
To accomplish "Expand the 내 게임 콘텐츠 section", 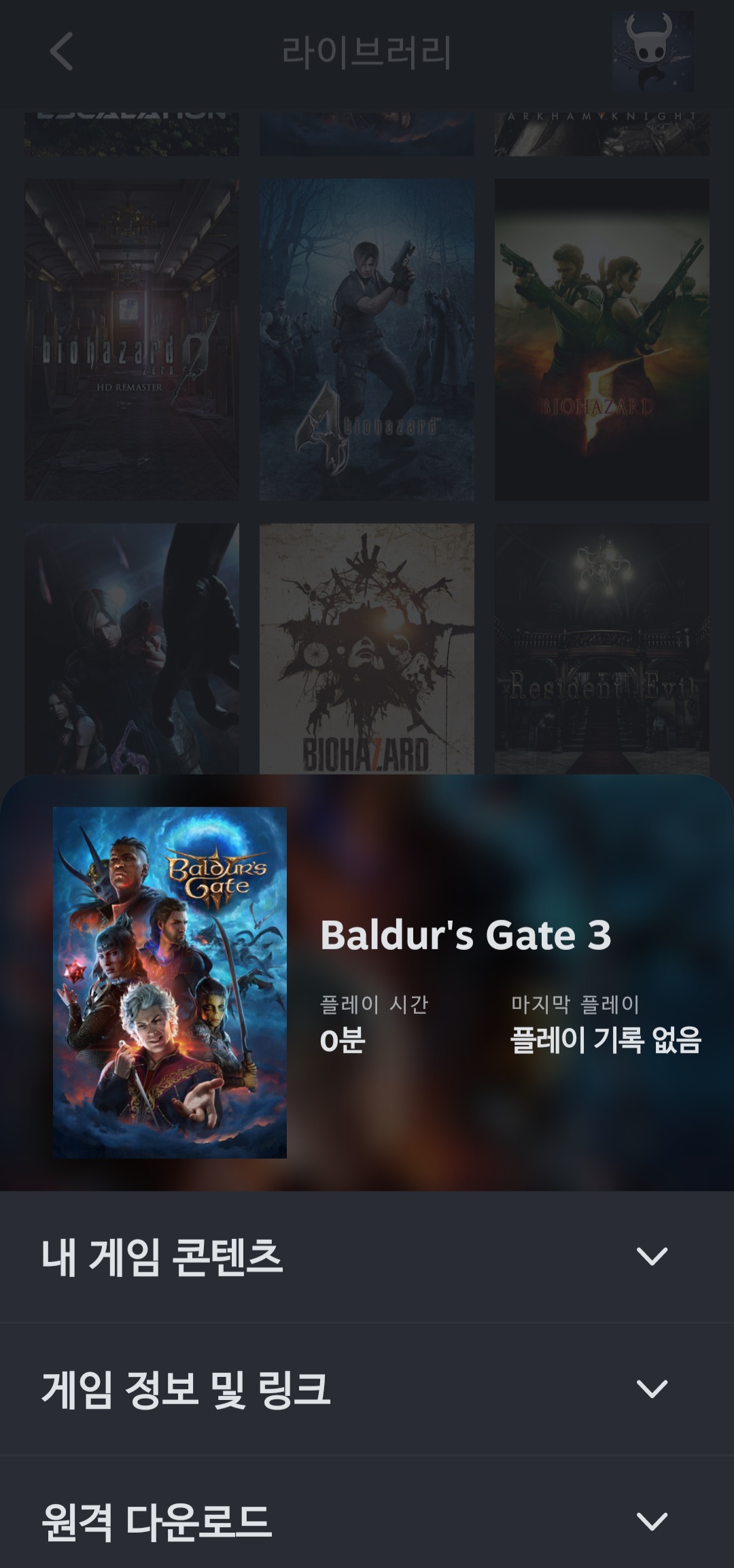I will click(x=367, y=1256).
